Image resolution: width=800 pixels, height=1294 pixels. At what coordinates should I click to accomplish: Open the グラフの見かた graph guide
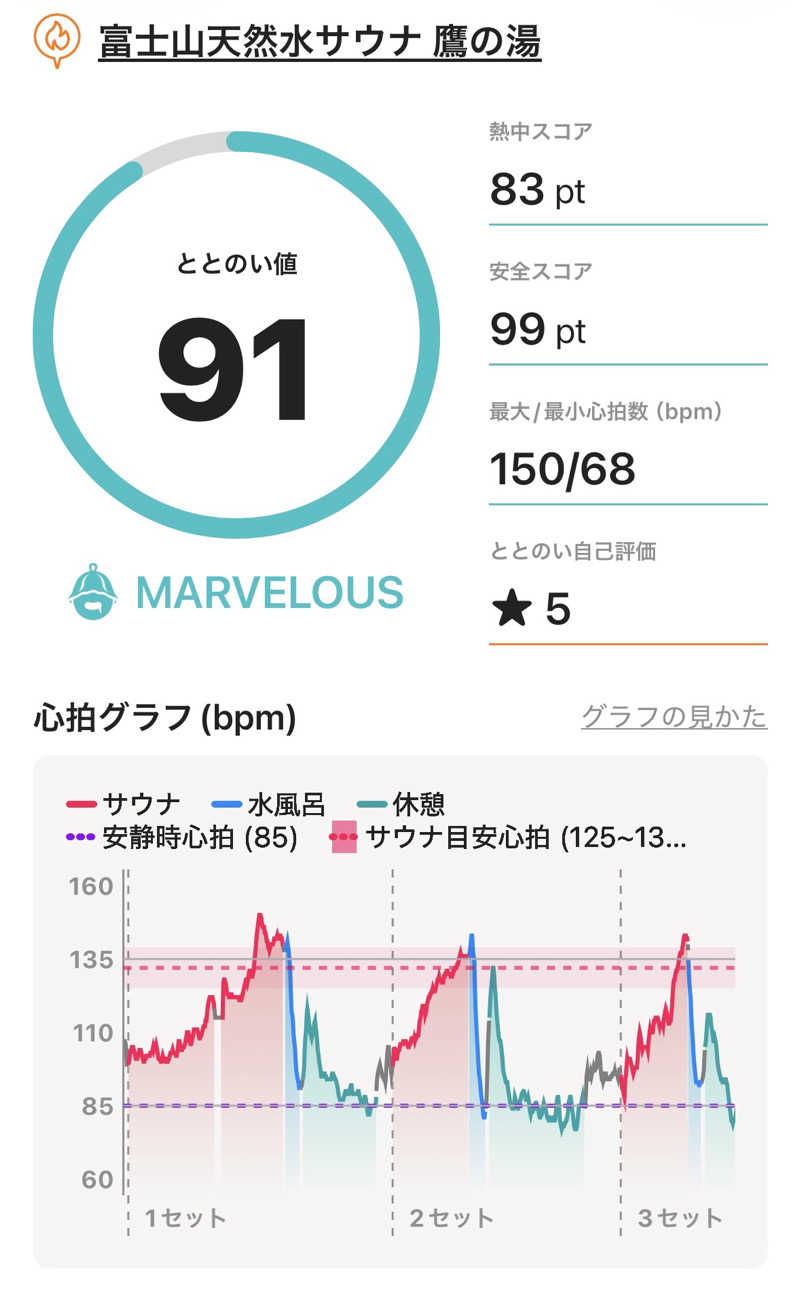[x=673, y=717]
